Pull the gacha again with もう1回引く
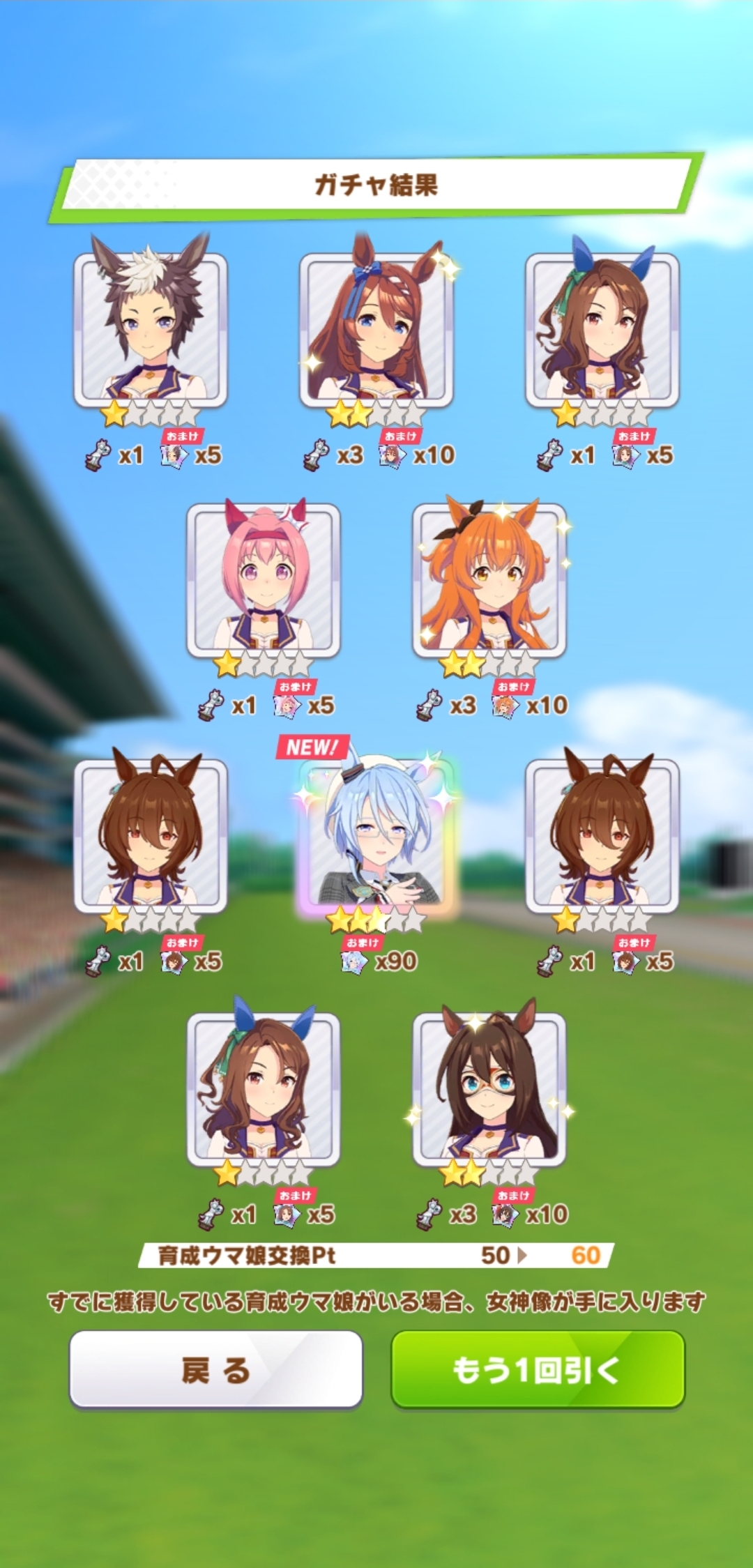This screenshot has height=1568, width=753. pyautogui.click(x=537, y=1369)
